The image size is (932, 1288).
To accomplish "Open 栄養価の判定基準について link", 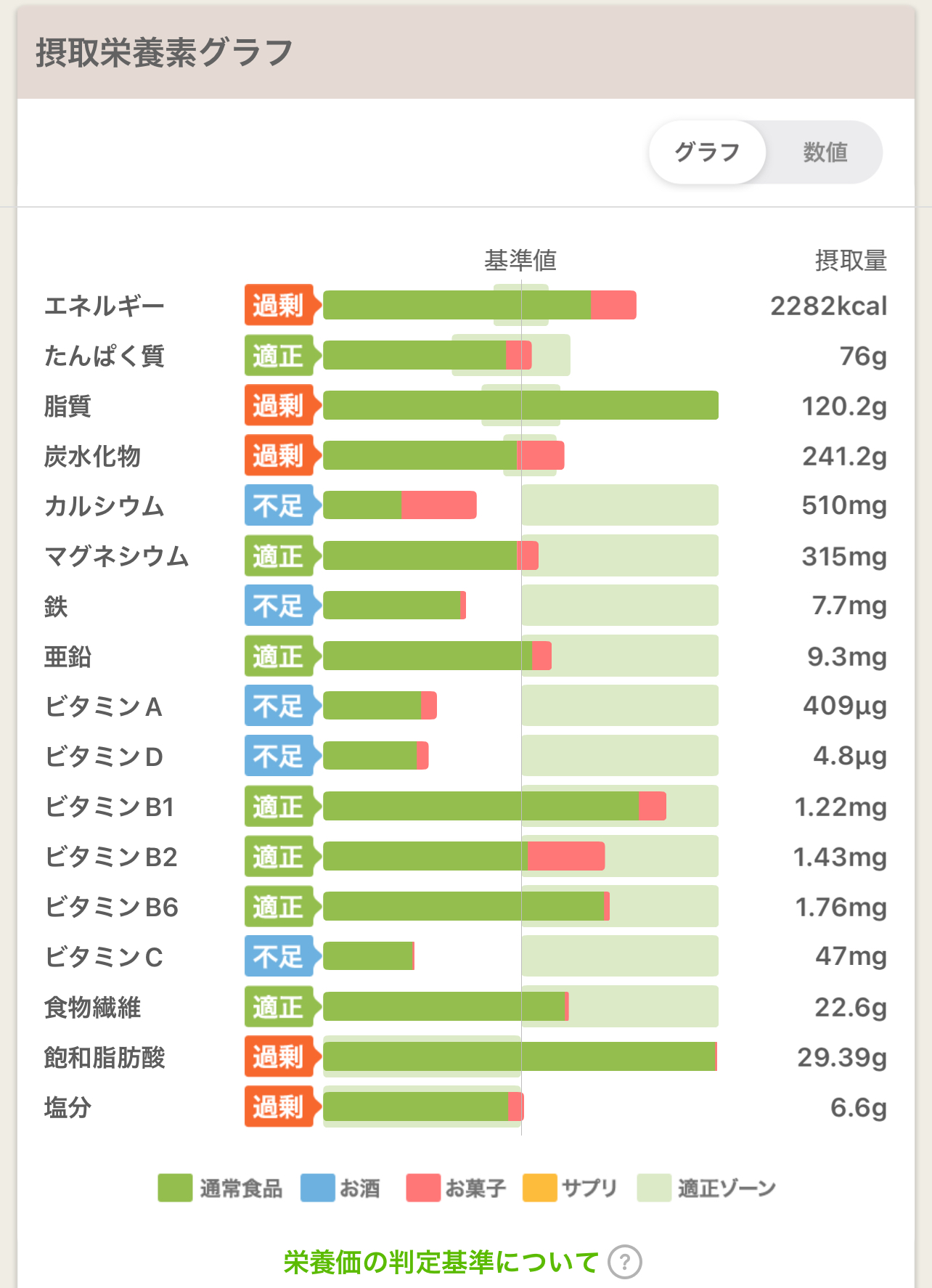I will pyautogui.click(x=441, y=1262).
